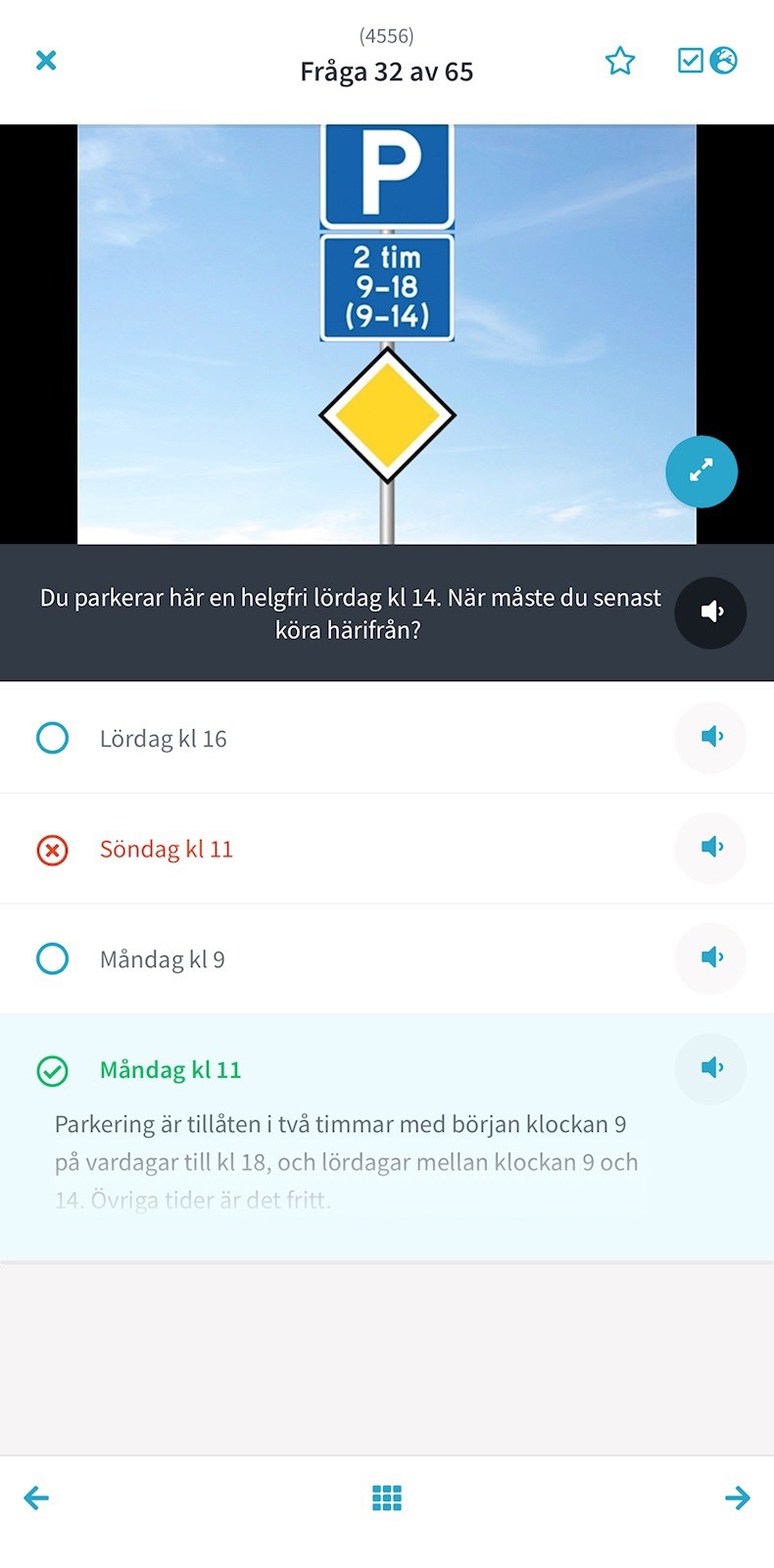Listen to the Lördag kl 16 answer

(x=710, y=737)
